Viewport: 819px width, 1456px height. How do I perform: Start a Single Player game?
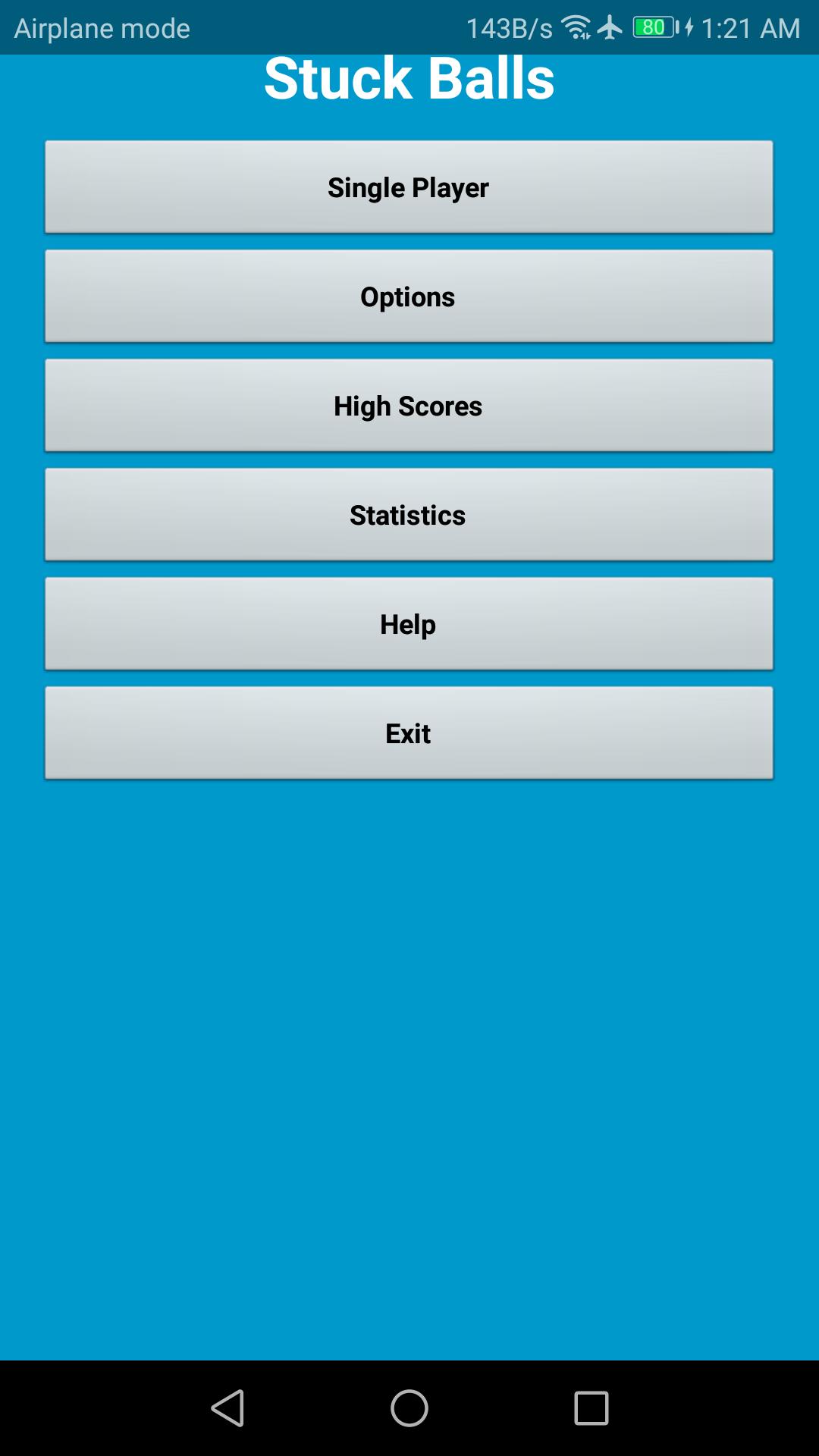click(x=409, y=187)
